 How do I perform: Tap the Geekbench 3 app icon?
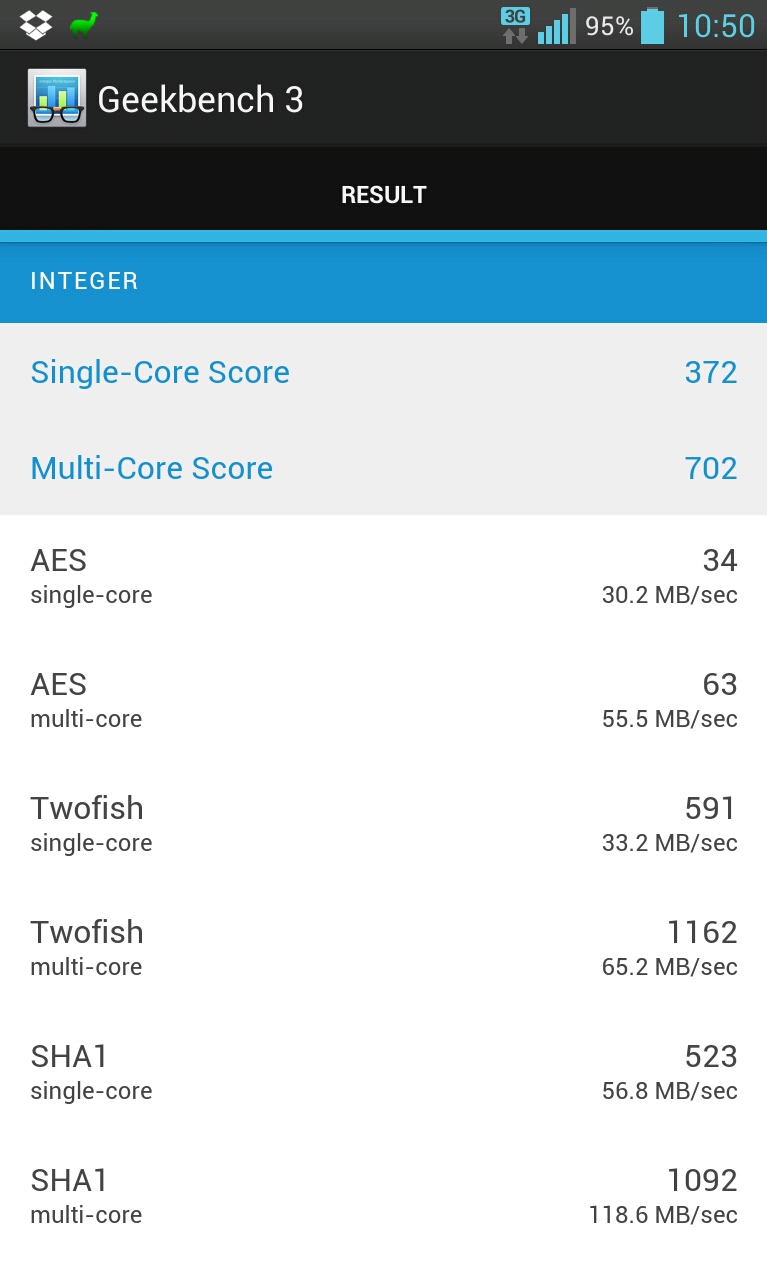[x=57, y=98]
